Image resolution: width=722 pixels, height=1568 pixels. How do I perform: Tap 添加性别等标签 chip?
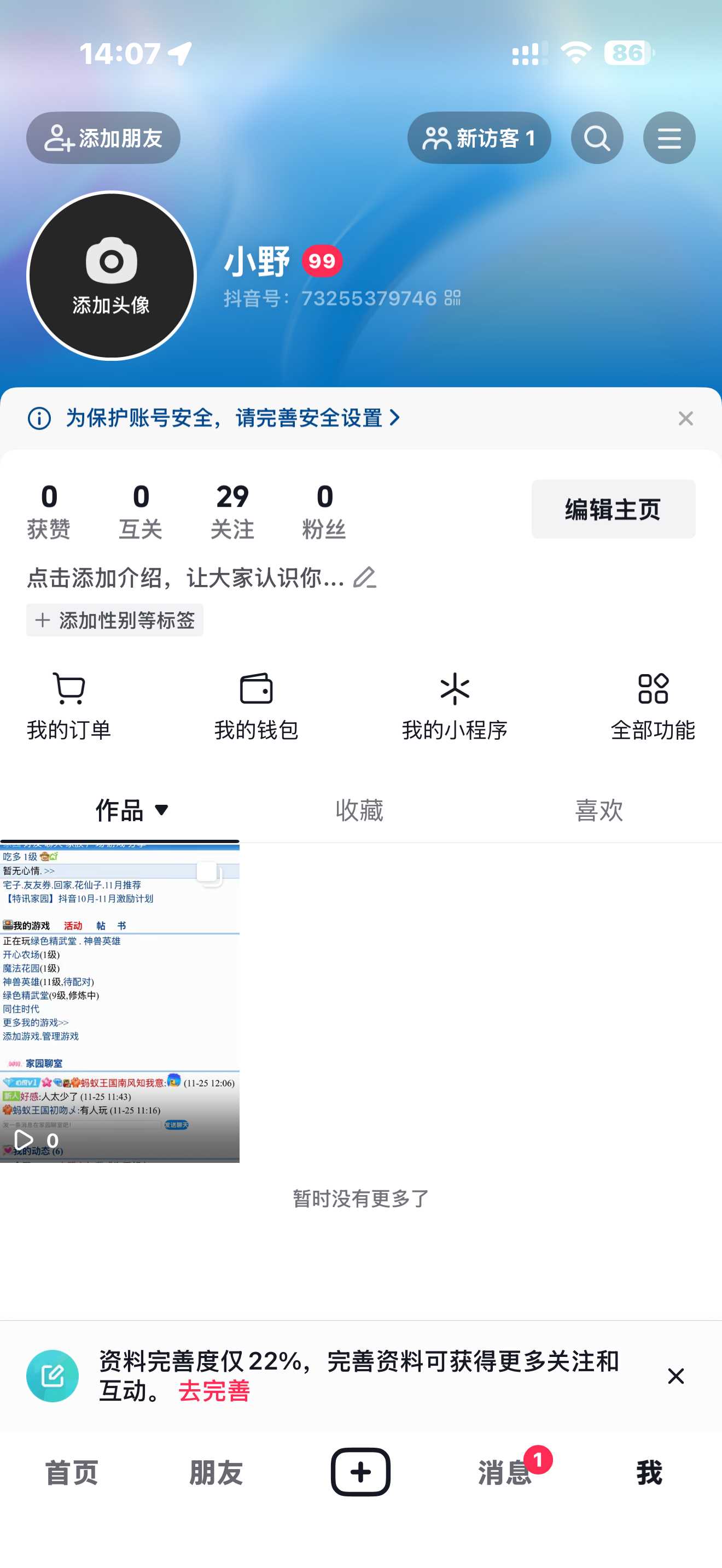click(114, 621)
